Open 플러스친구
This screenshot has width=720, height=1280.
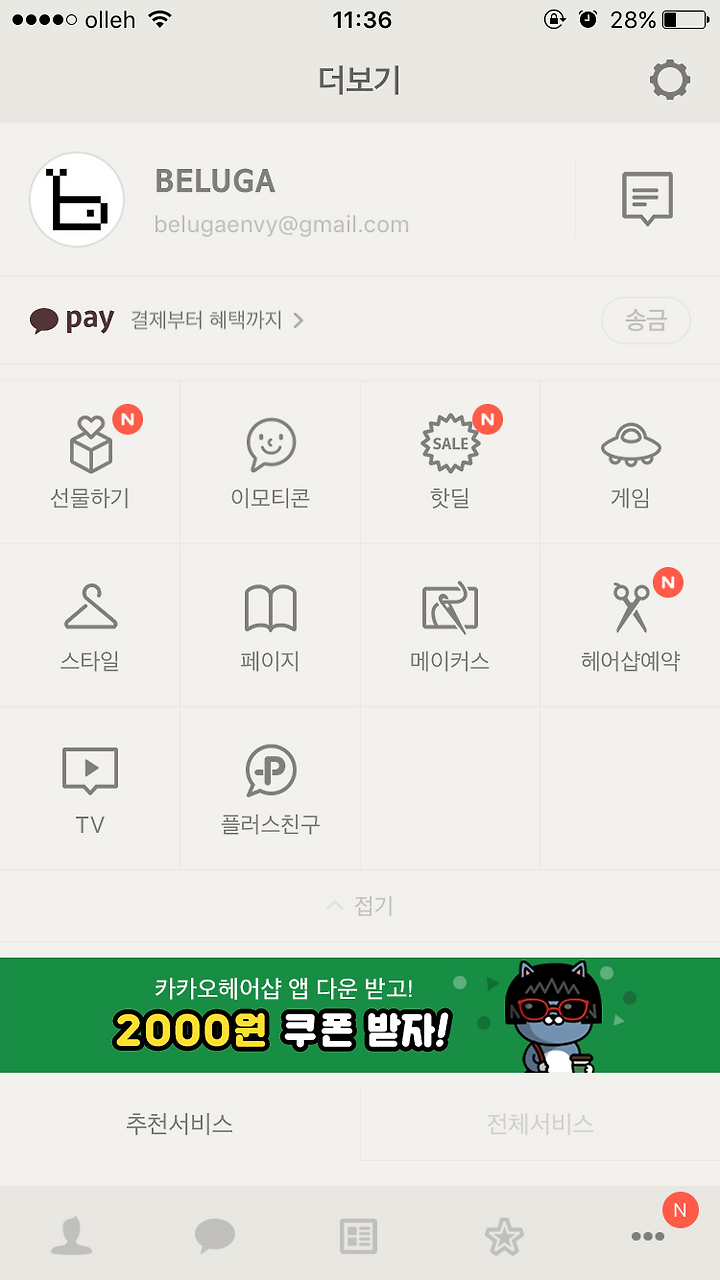point(270,788)
